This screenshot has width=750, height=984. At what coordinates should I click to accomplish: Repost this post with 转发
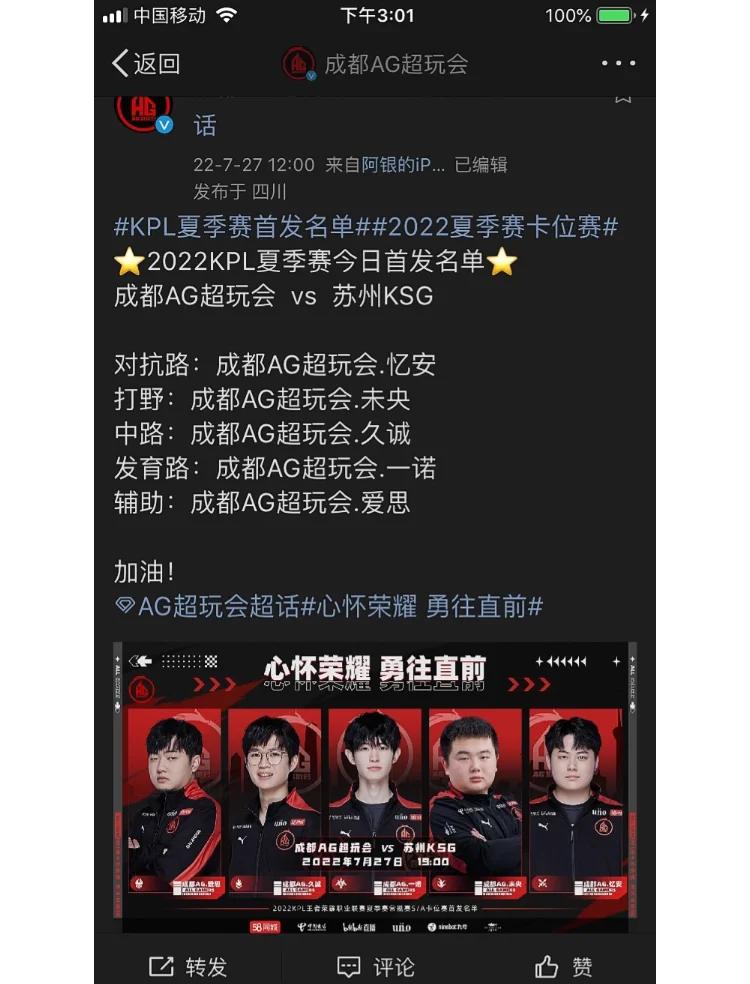pos(188,966)
